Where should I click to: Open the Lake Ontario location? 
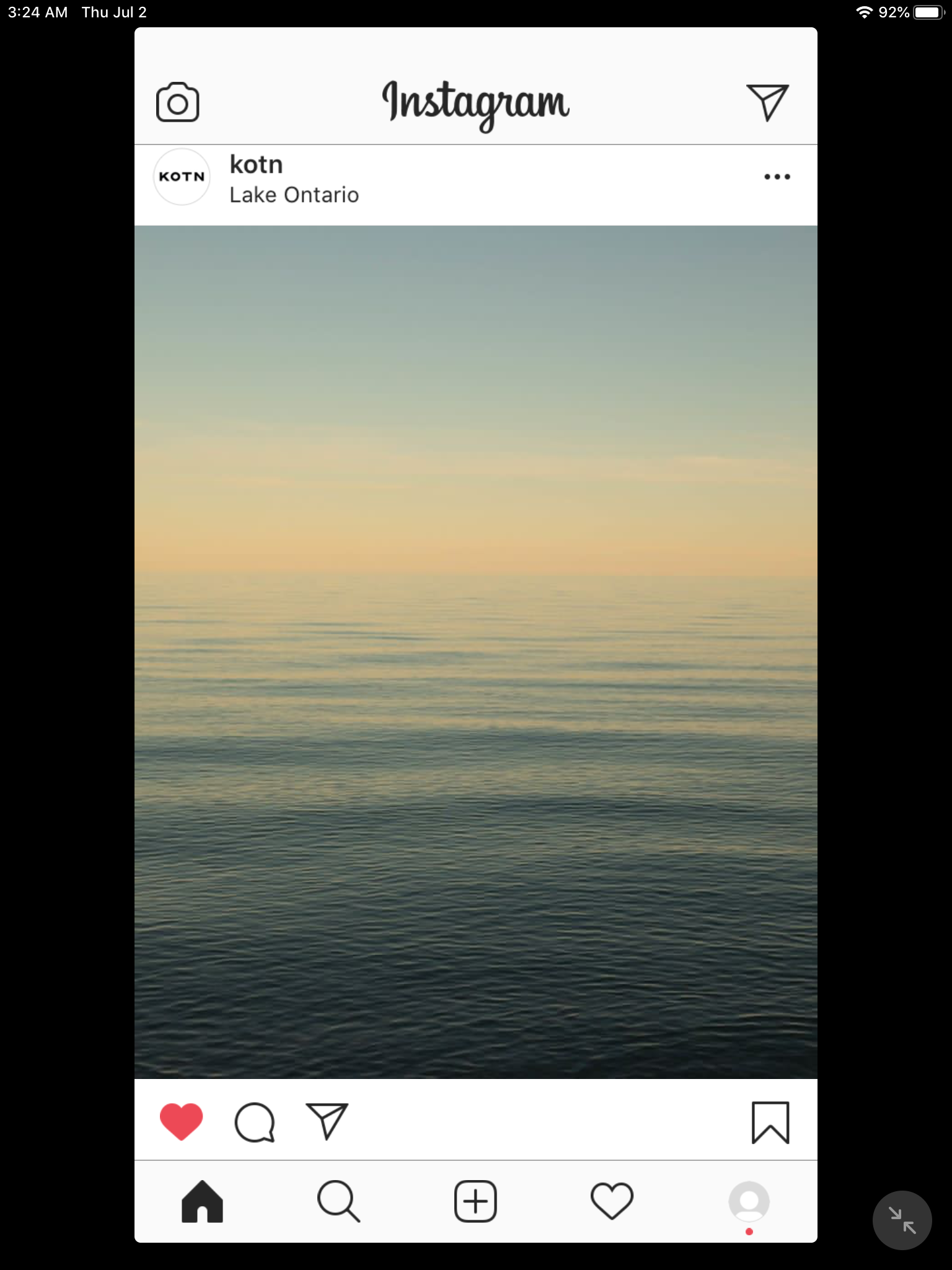(x=294, y=195)
